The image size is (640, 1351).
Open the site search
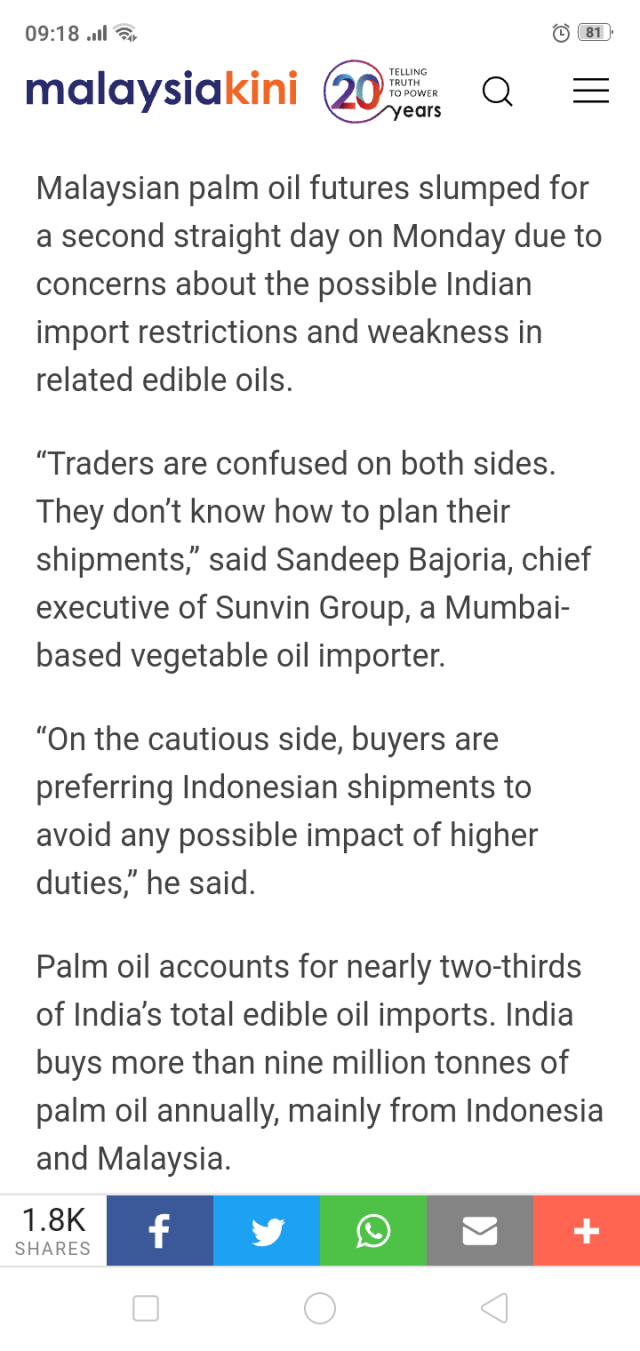pyautogui.click(x=497, y=92)
